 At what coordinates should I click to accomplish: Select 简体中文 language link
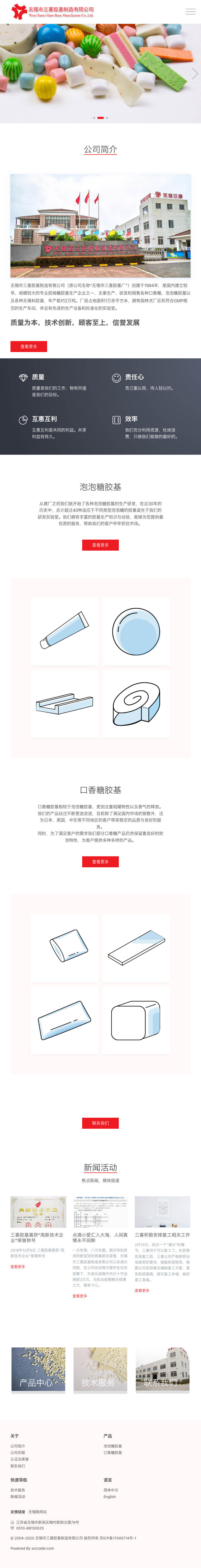click(111, 1490)
